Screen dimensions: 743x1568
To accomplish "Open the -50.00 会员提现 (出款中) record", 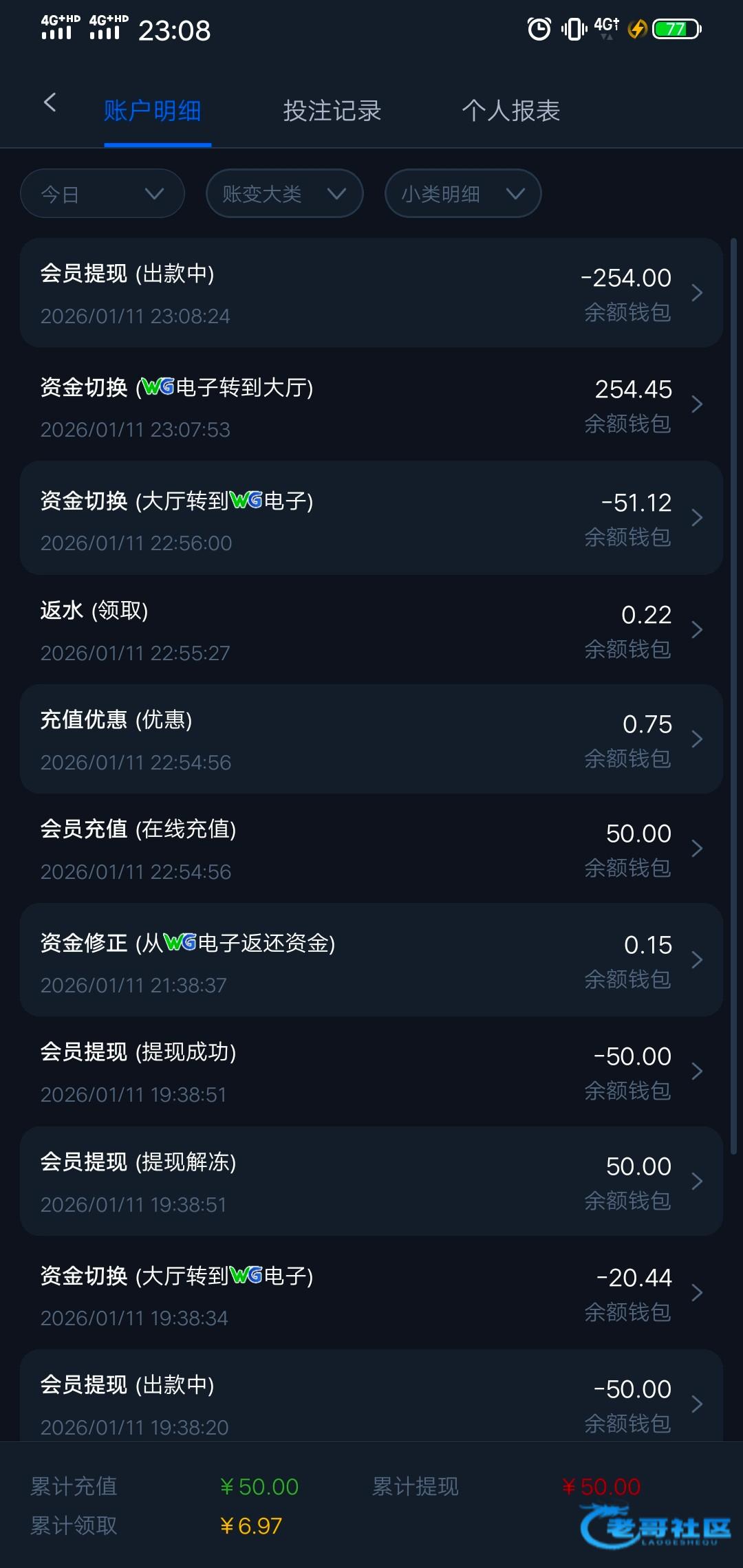I will point(371,1403).
